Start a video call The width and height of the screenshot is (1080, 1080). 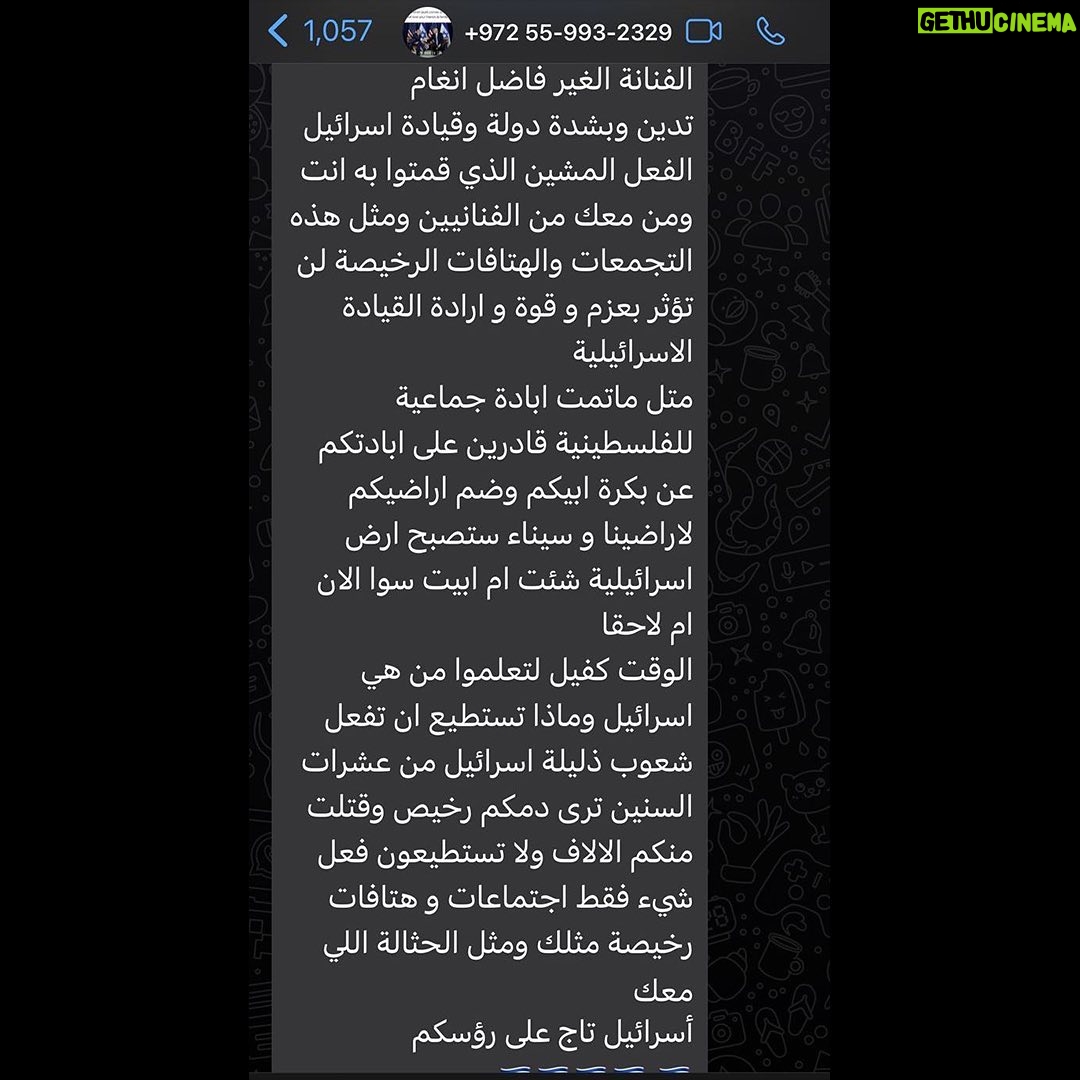click(704, 32)
